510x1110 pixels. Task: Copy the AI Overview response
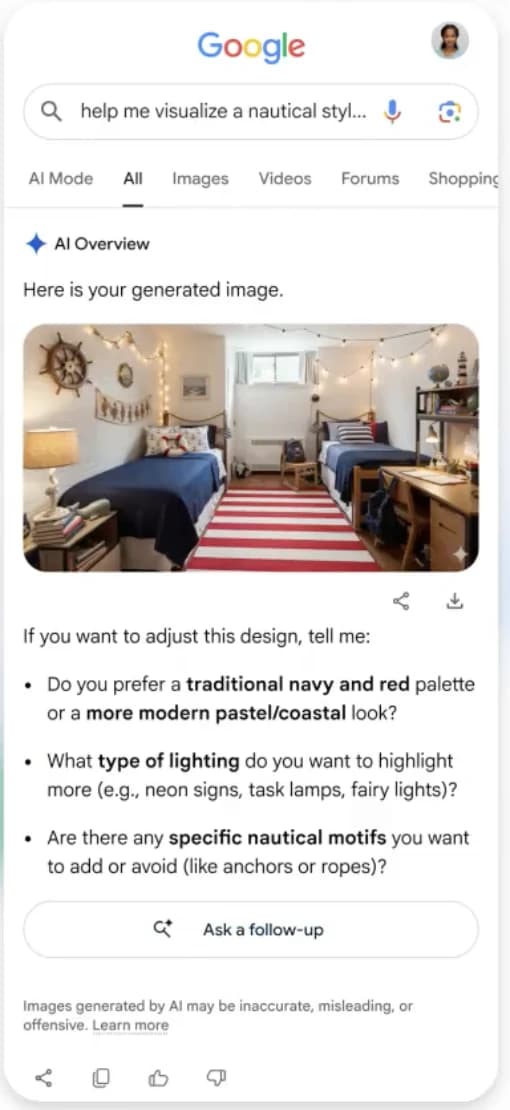click(101, 1078)
